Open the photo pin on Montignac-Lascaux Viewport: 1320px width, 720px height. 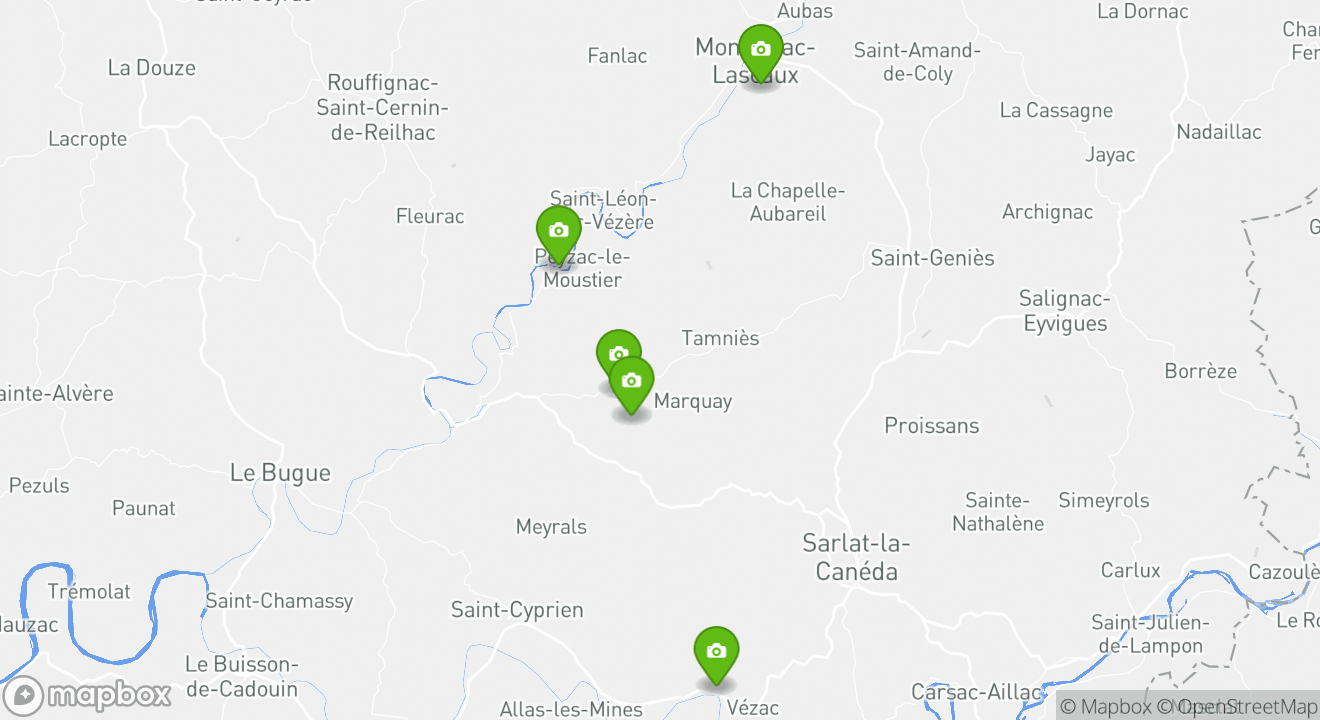click(760, 50)
